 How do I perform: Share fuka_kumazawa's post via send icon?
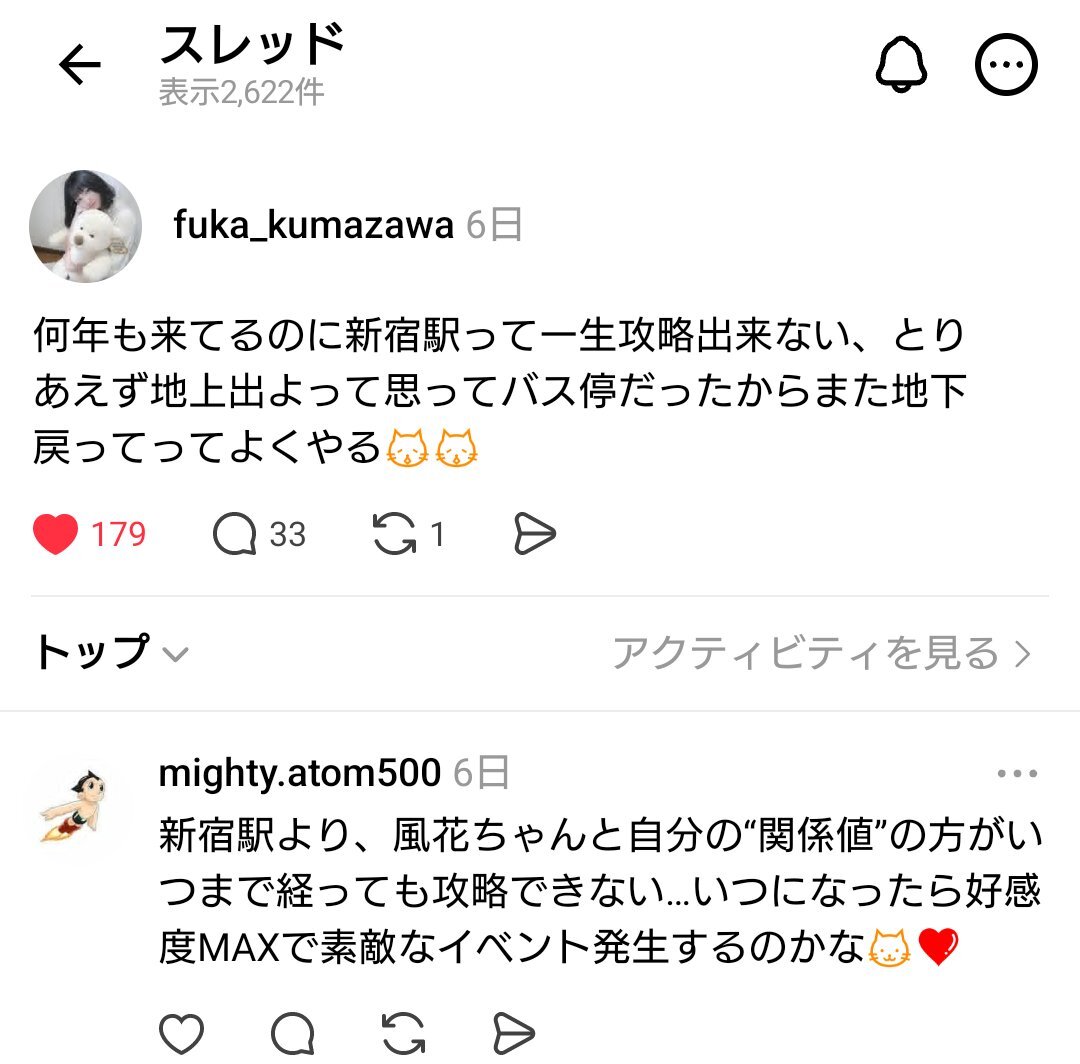[534, 535]
